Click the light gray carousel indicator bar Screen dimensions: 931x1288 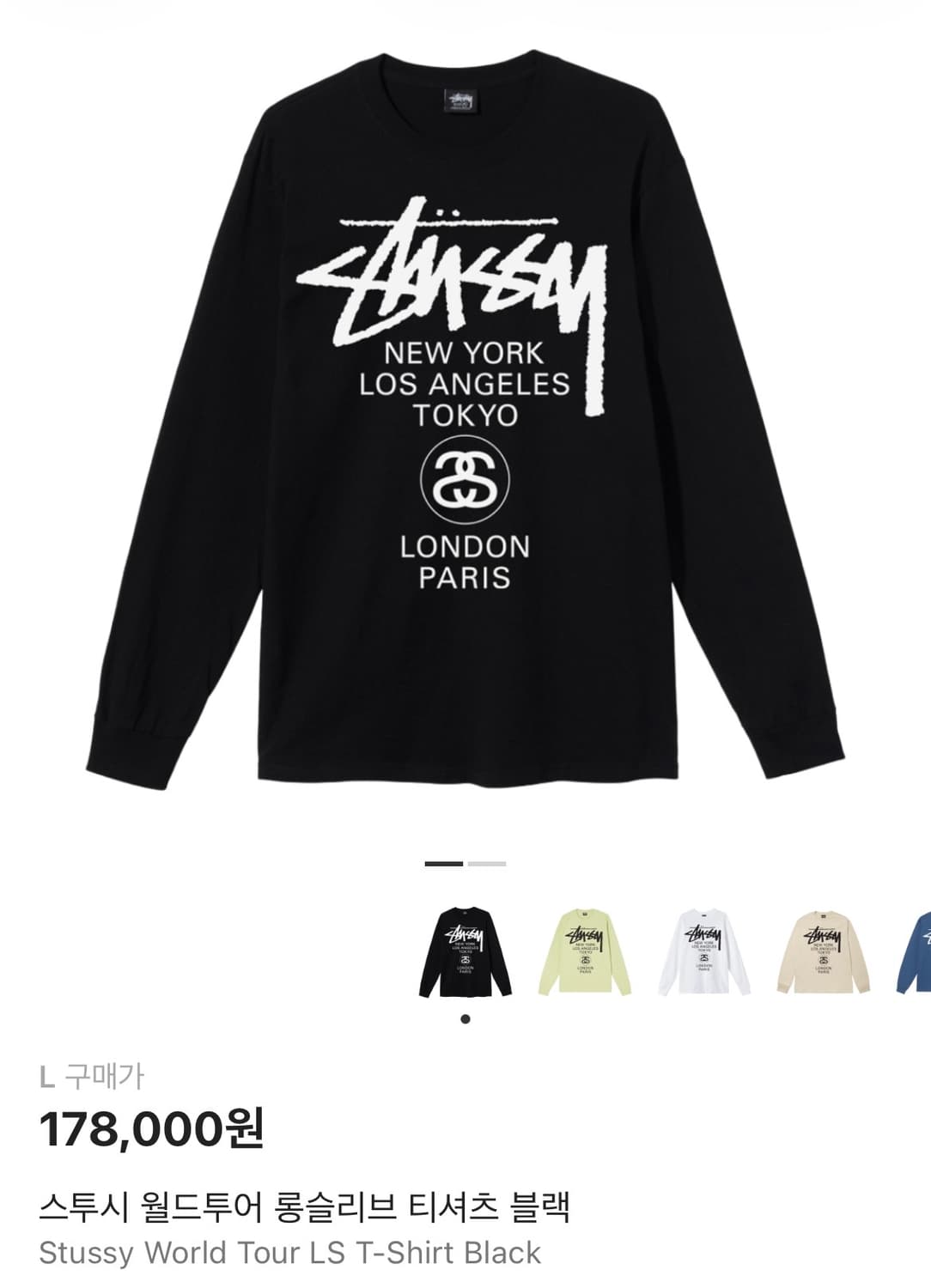point(486,863)
